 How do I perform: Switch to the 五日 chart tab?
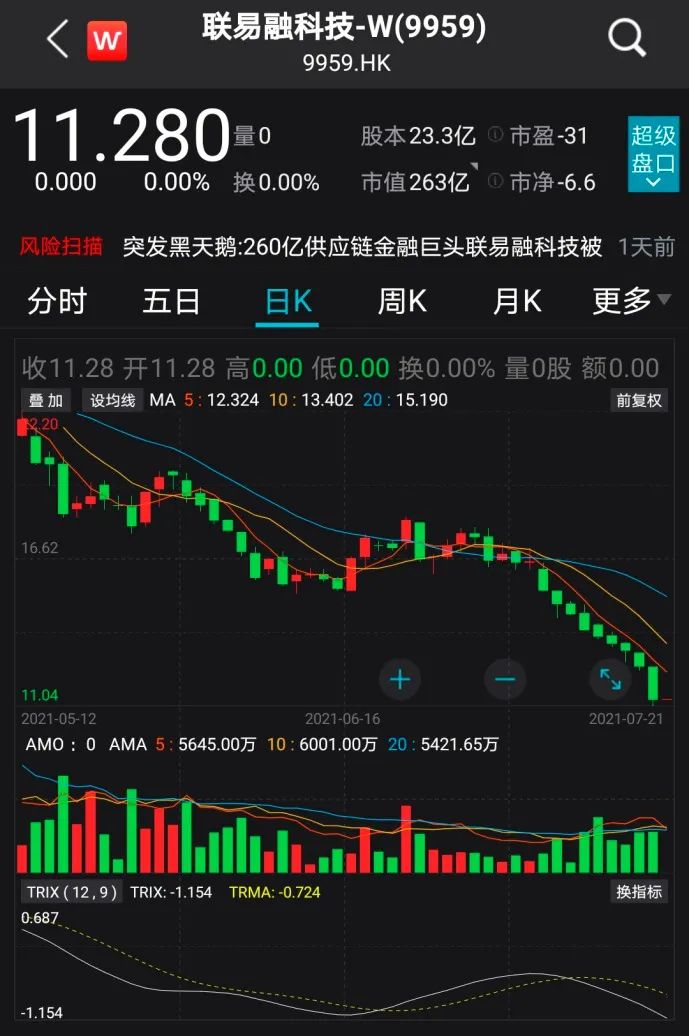pos(172,301)
